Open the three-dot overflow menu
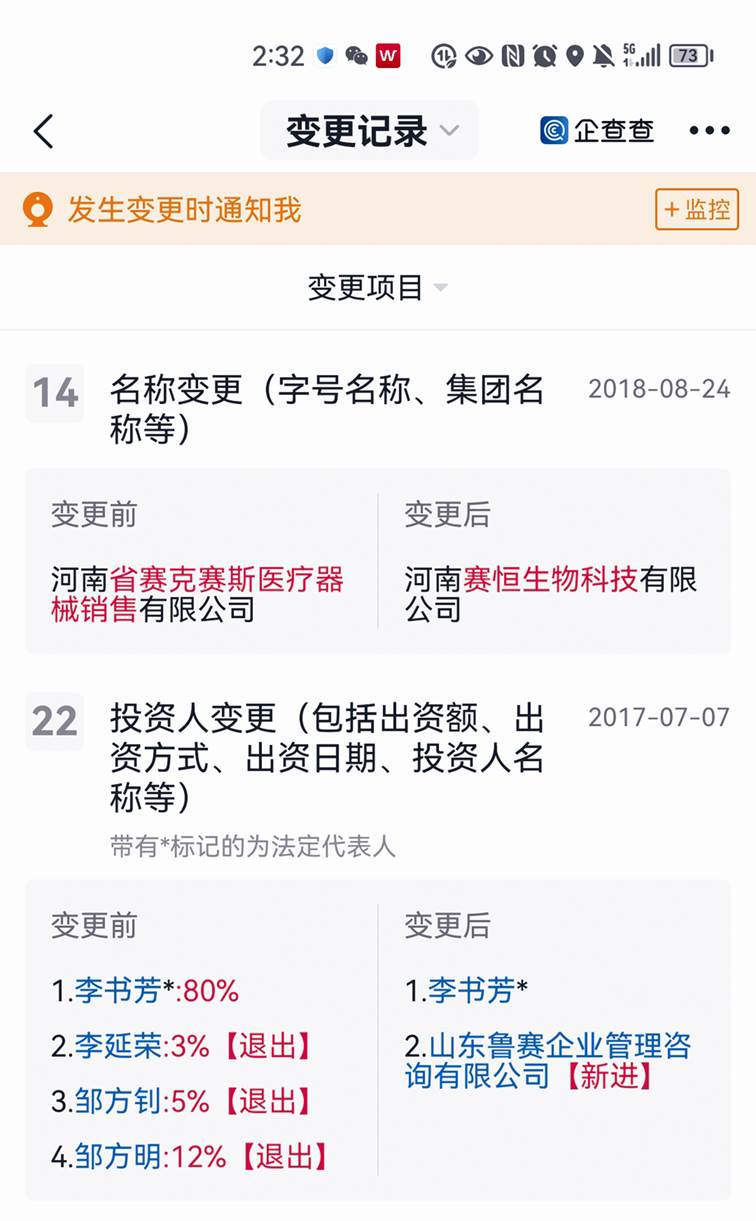The height and width of the screenshot is (1221, 756). click(709, 131)
